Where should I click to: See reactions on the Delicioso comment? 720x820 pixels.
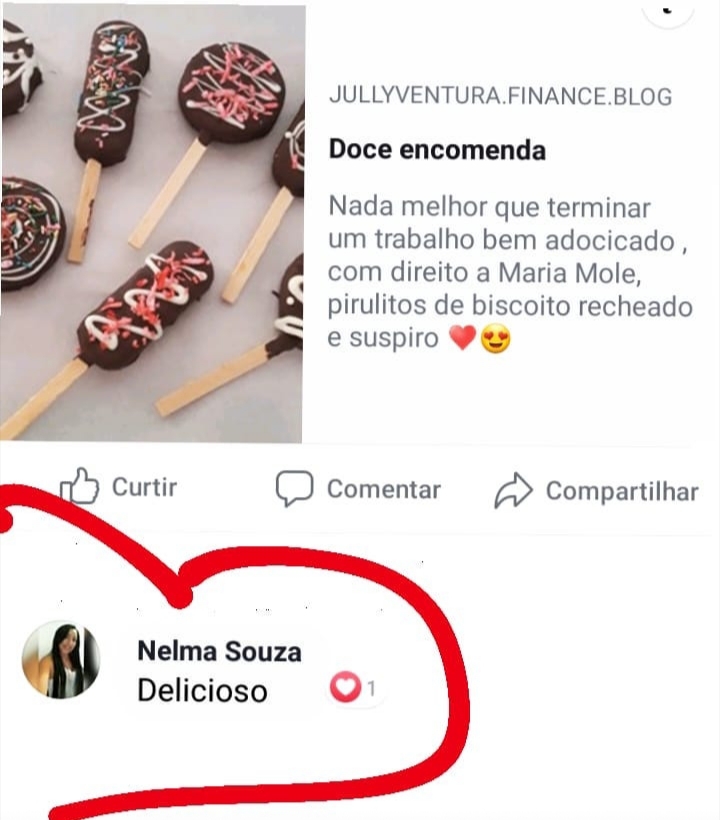click(354, 688)
